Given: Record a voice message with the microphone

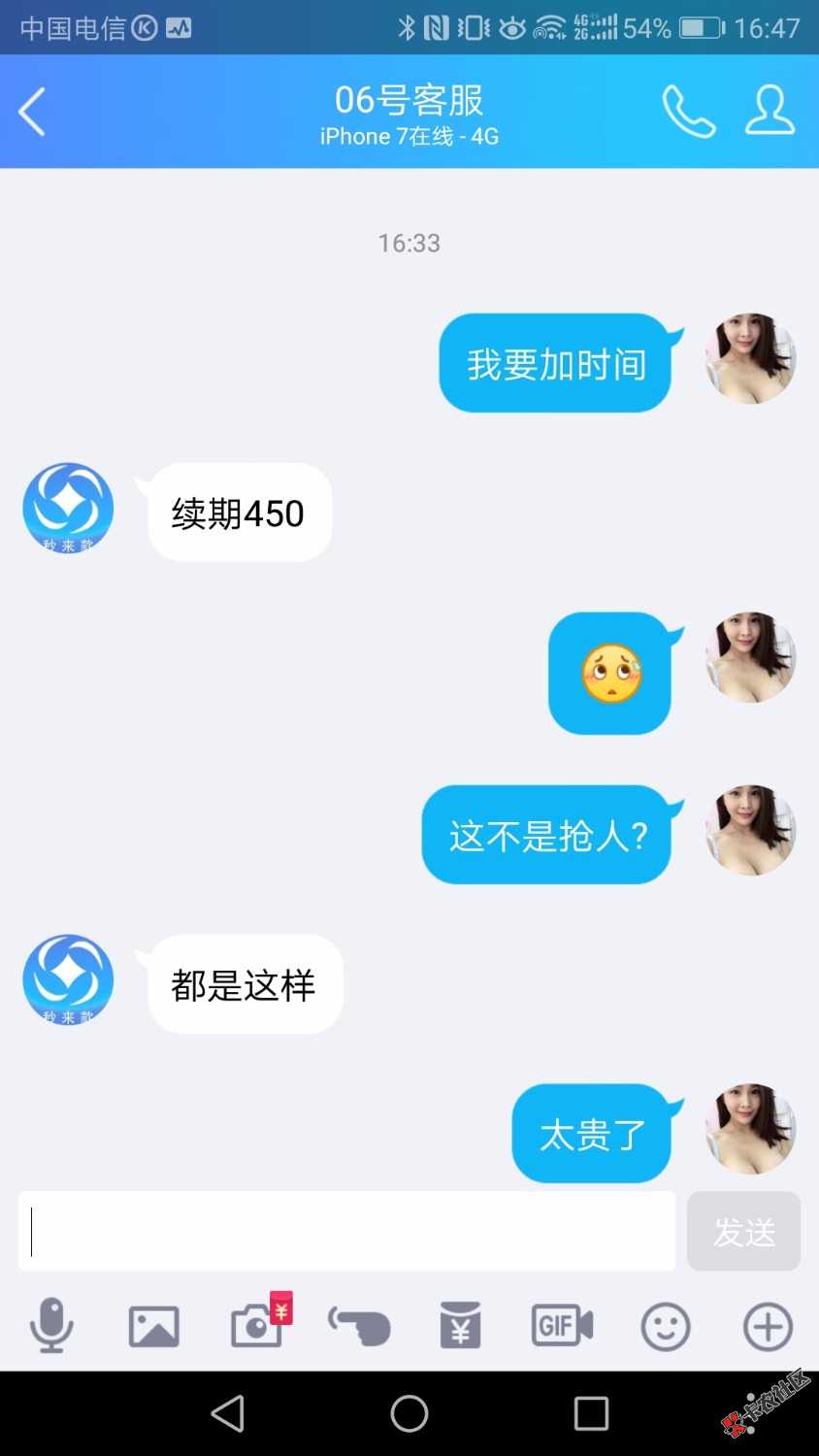Looking at the screenshot, I should pos(51,1325).
